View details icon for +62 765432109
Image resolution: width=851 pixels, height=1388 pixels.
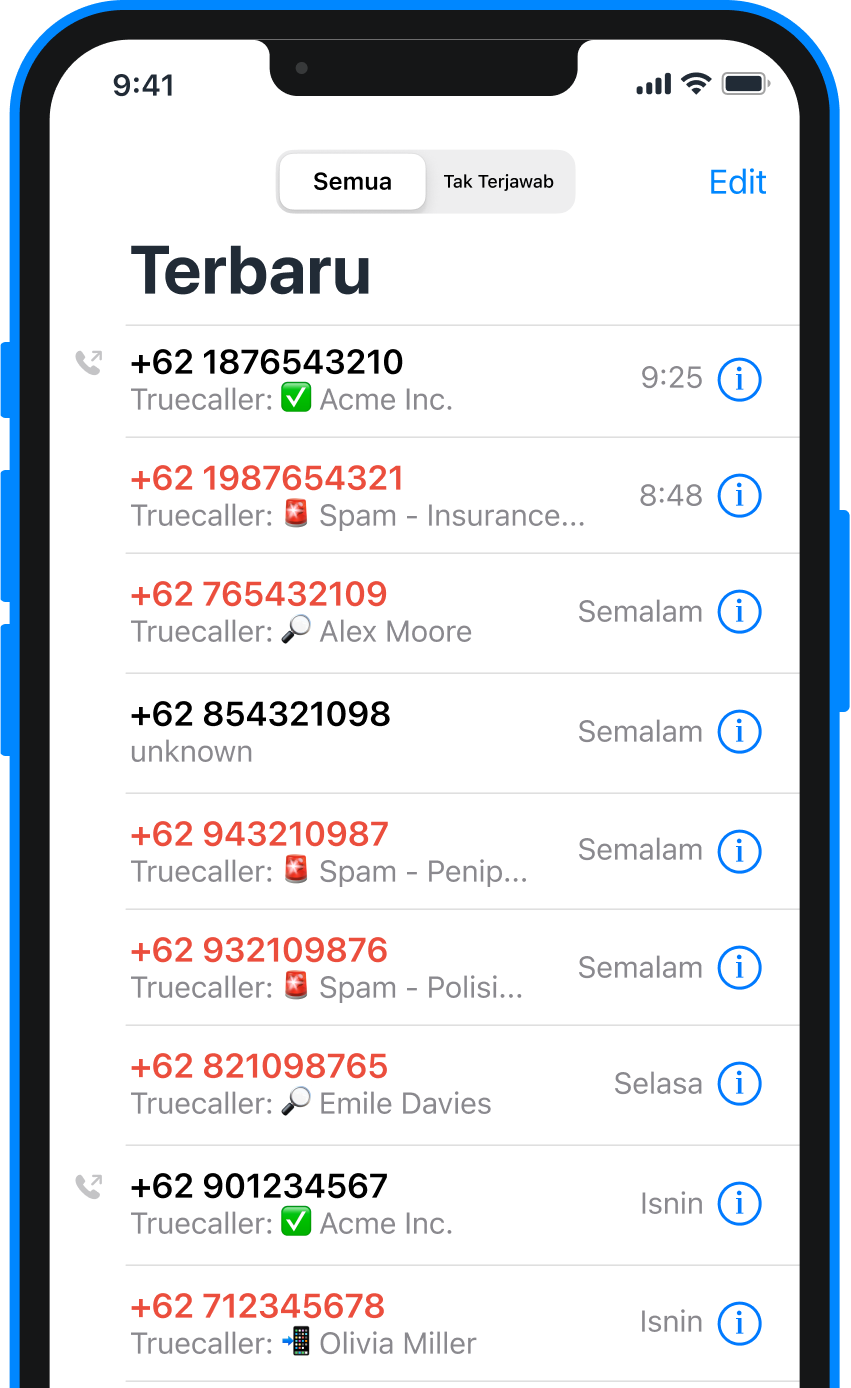pos(740,611)
